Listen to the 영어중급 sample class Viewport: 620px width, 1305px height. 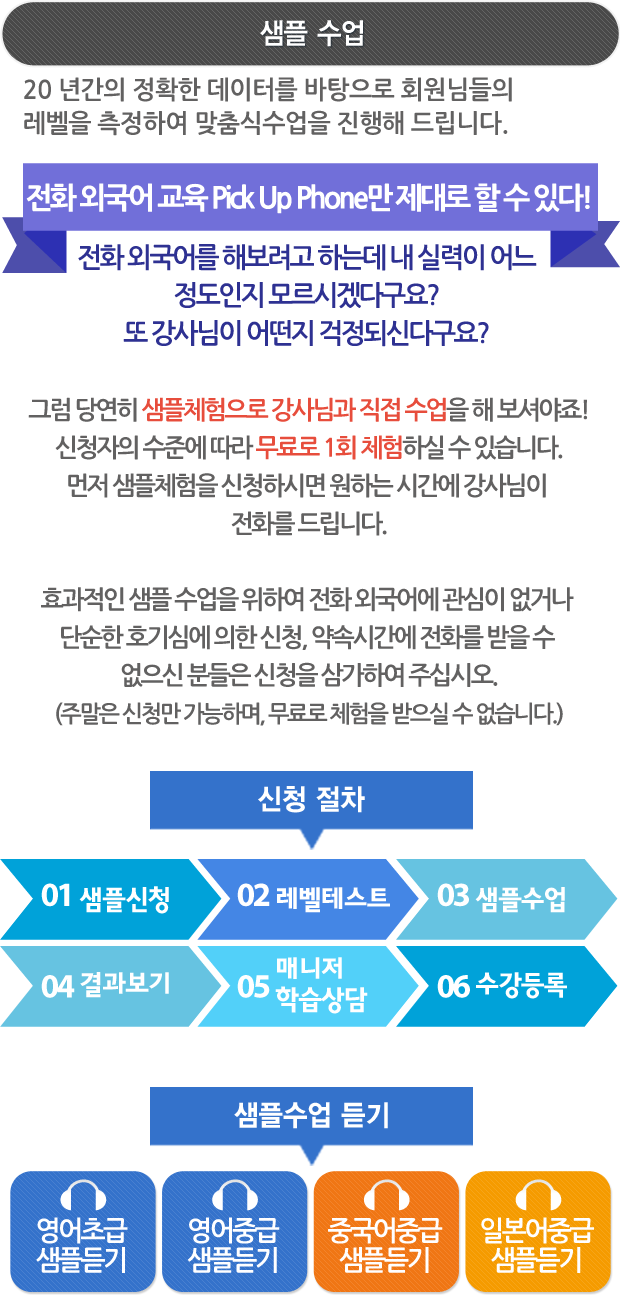click(234, 1230)
